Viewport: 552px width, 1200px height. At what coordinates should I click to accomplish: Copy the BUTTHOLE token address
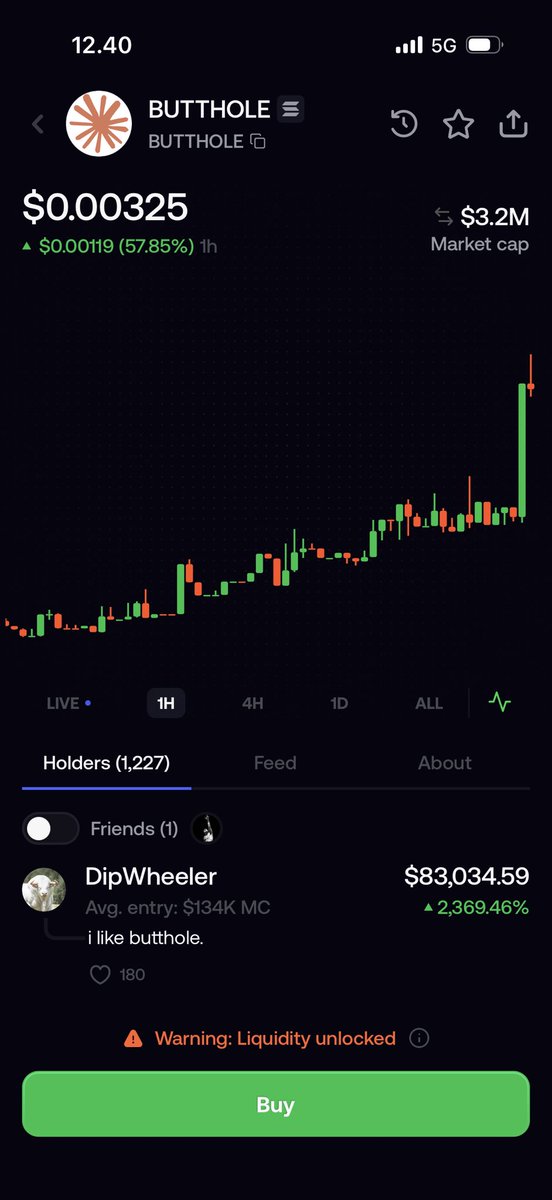point(257,142)
